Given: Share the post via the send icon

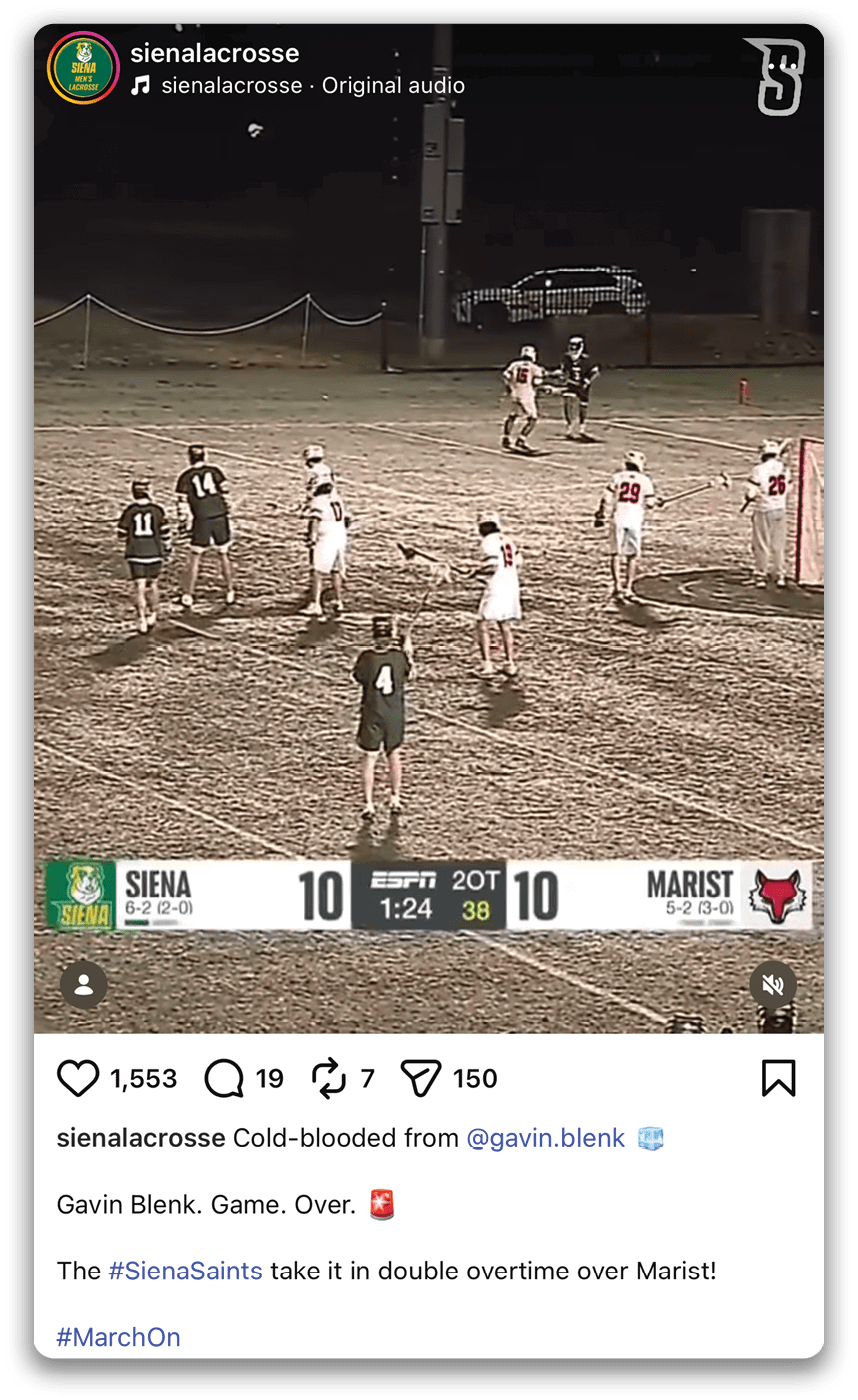Looking at the screenshot, I should (x=420, y=1078).
